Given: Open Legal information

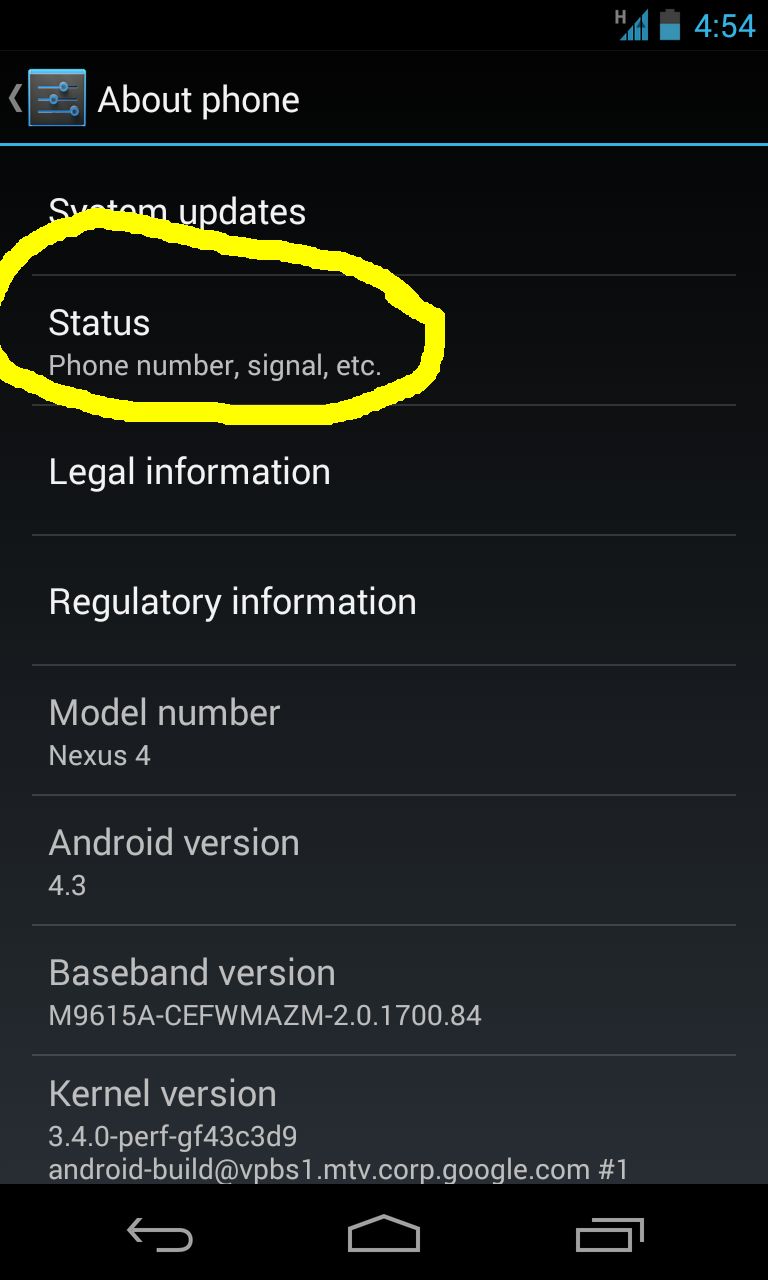Looking at the screenshot, I should click(x=383, y=471).
